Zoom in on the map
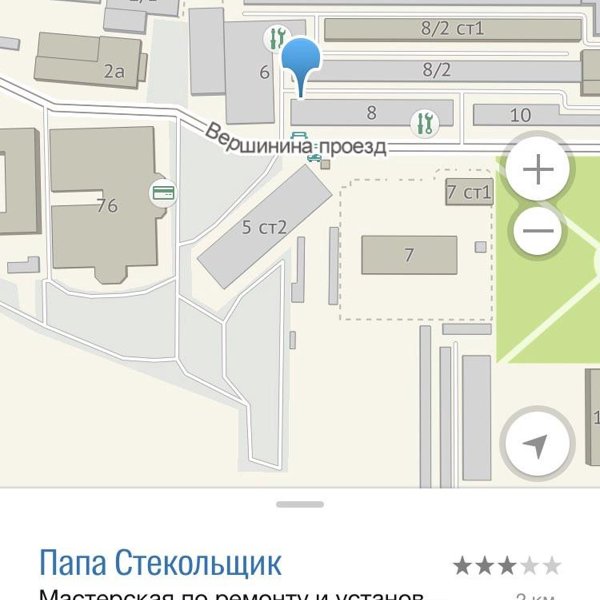The width and height of the screenshot is (600, 600). pos(538,171)
